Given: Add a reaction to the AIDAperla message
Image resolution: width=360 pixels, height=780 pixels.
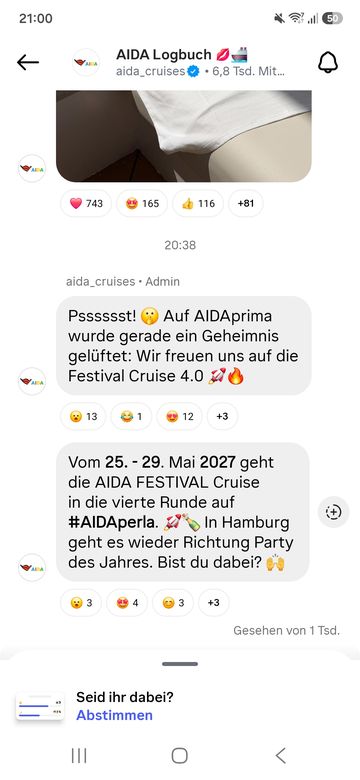Looking at the screenshot, I should (333, 512).
